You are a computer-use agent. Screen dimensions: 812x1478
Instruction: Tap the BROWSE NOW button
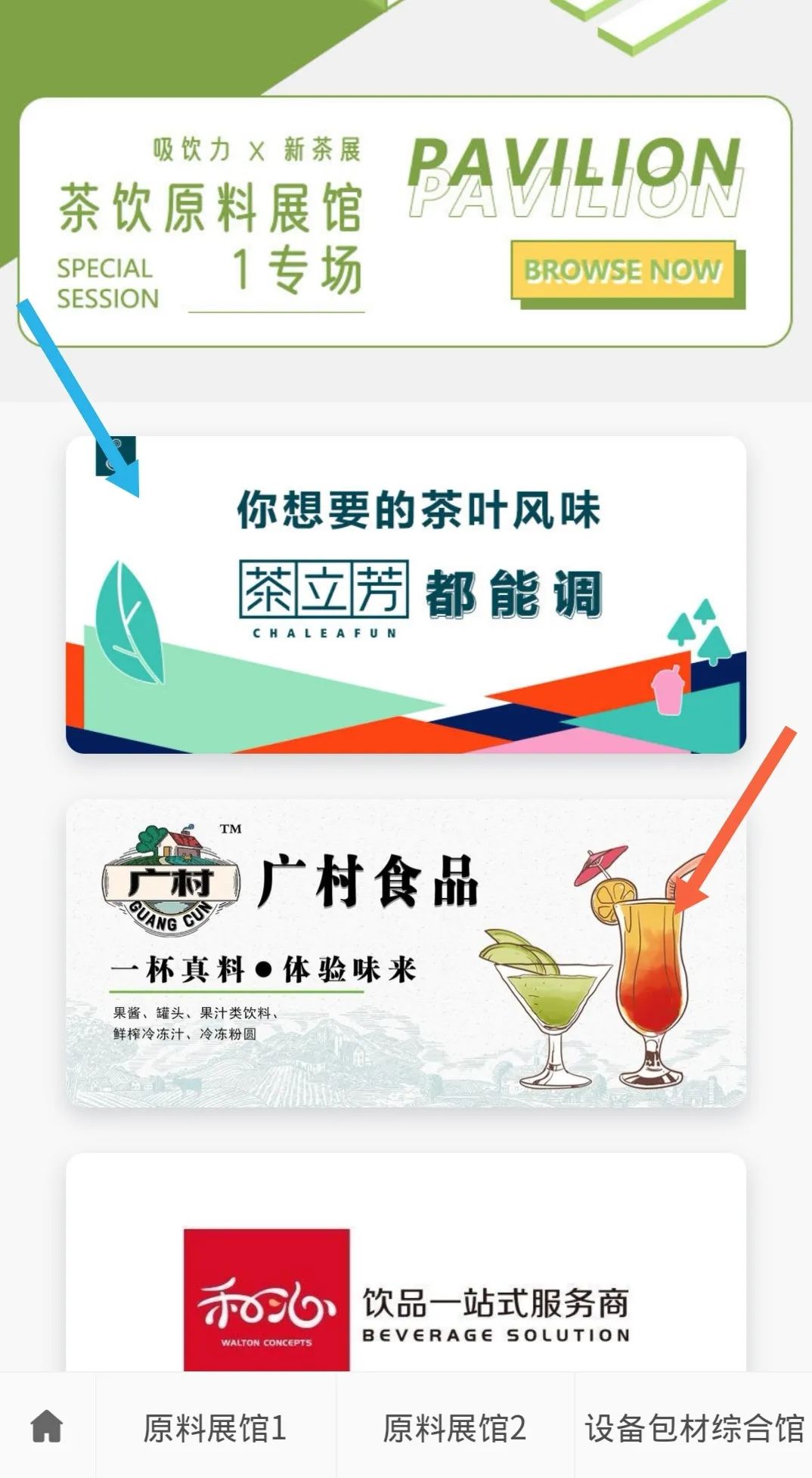pos(624,271)
